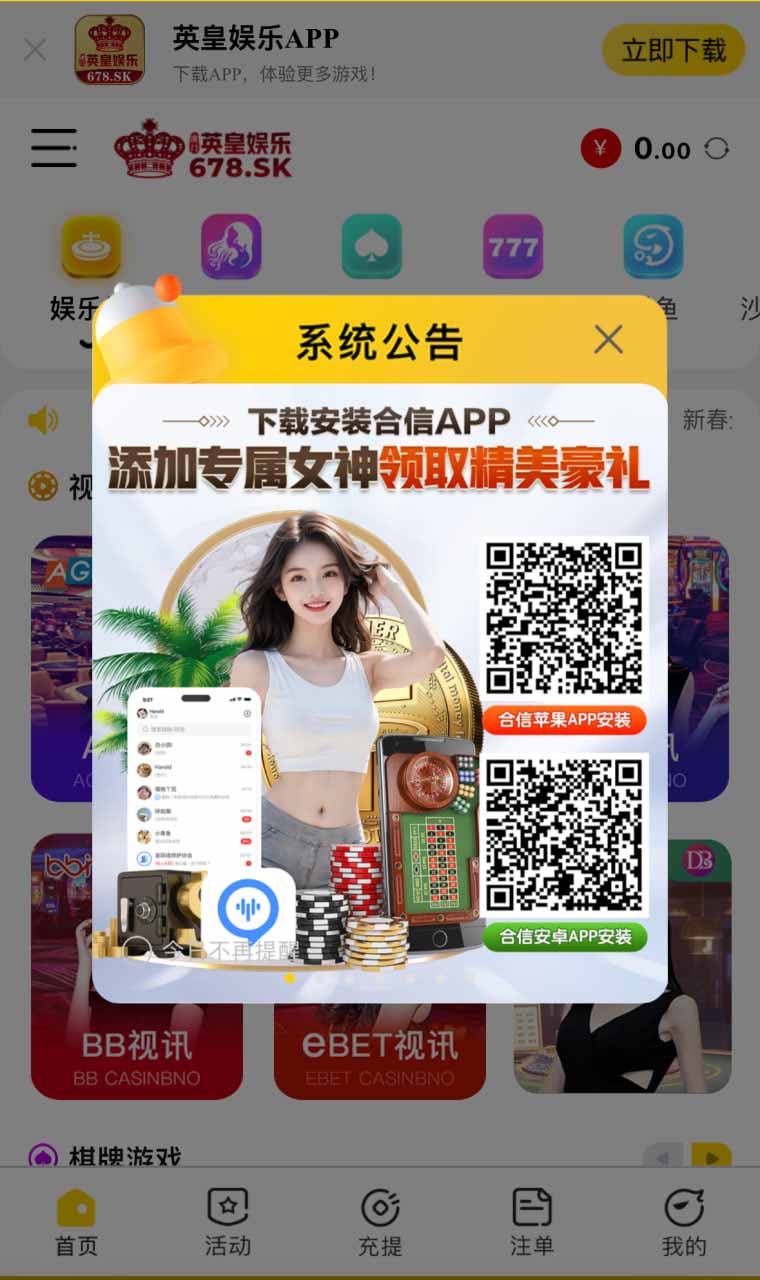Tap 合信安卓APP安装 button

(565, 937)
